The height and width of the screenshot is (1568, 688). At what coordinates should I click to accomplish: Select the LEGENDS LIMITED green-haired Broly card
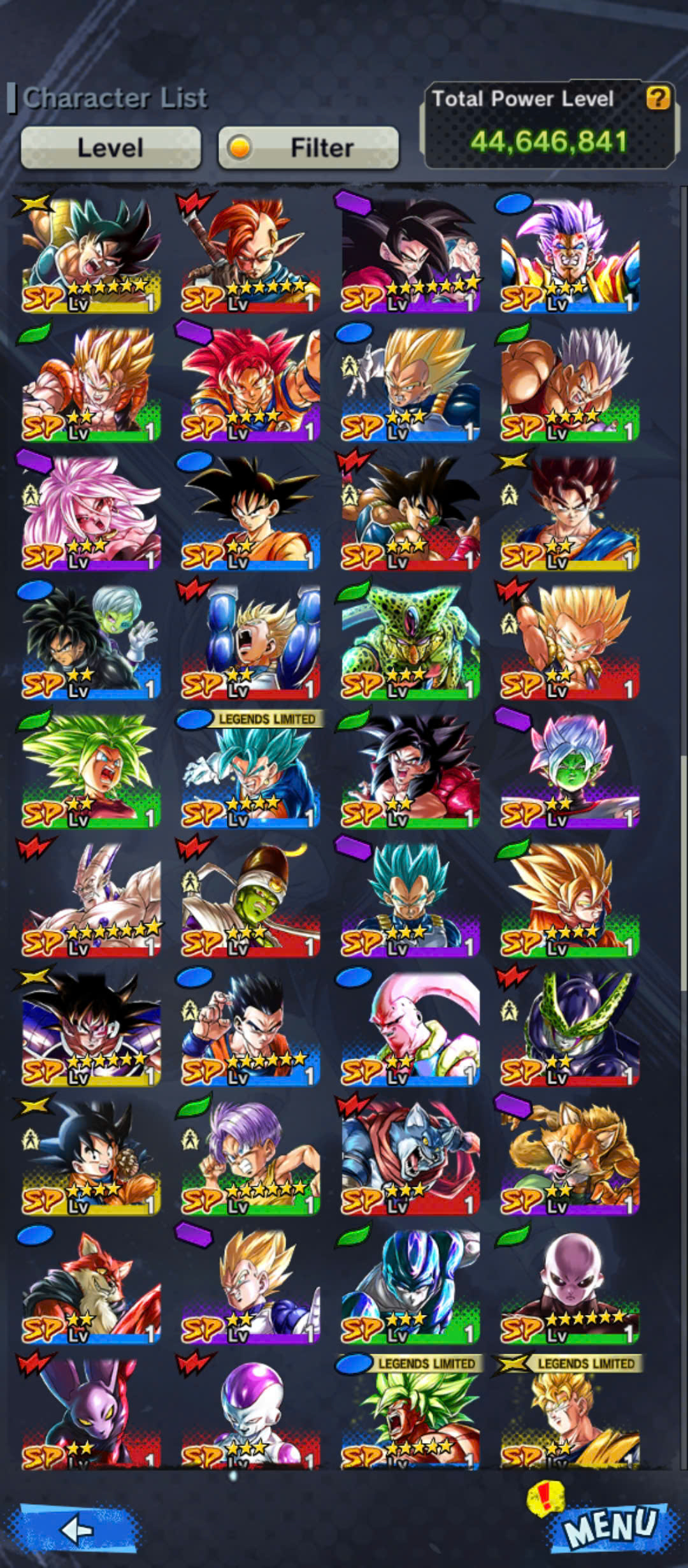pyautogui.click(x=410, y=1412)
